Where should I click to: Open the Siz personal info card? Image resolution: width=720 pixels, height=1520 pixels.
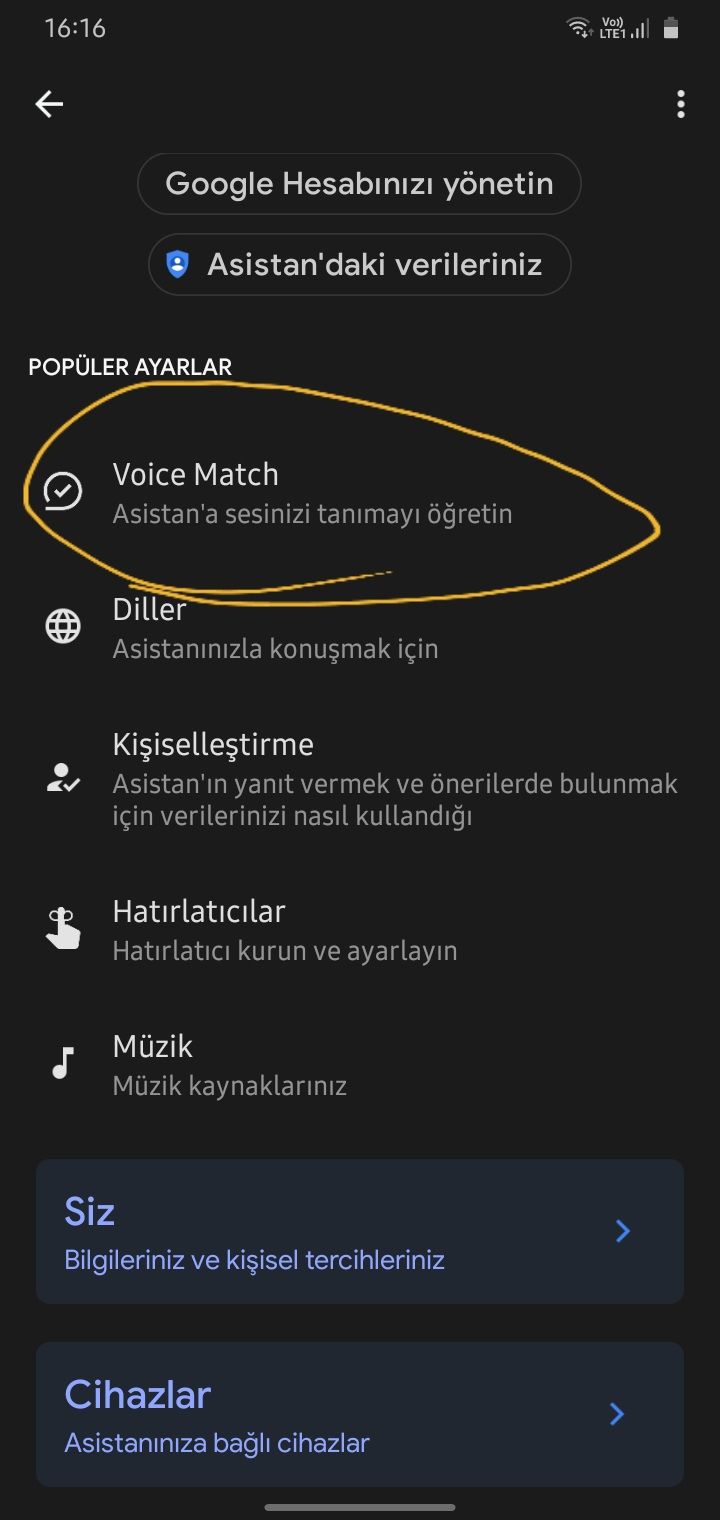pos(359,1231)
